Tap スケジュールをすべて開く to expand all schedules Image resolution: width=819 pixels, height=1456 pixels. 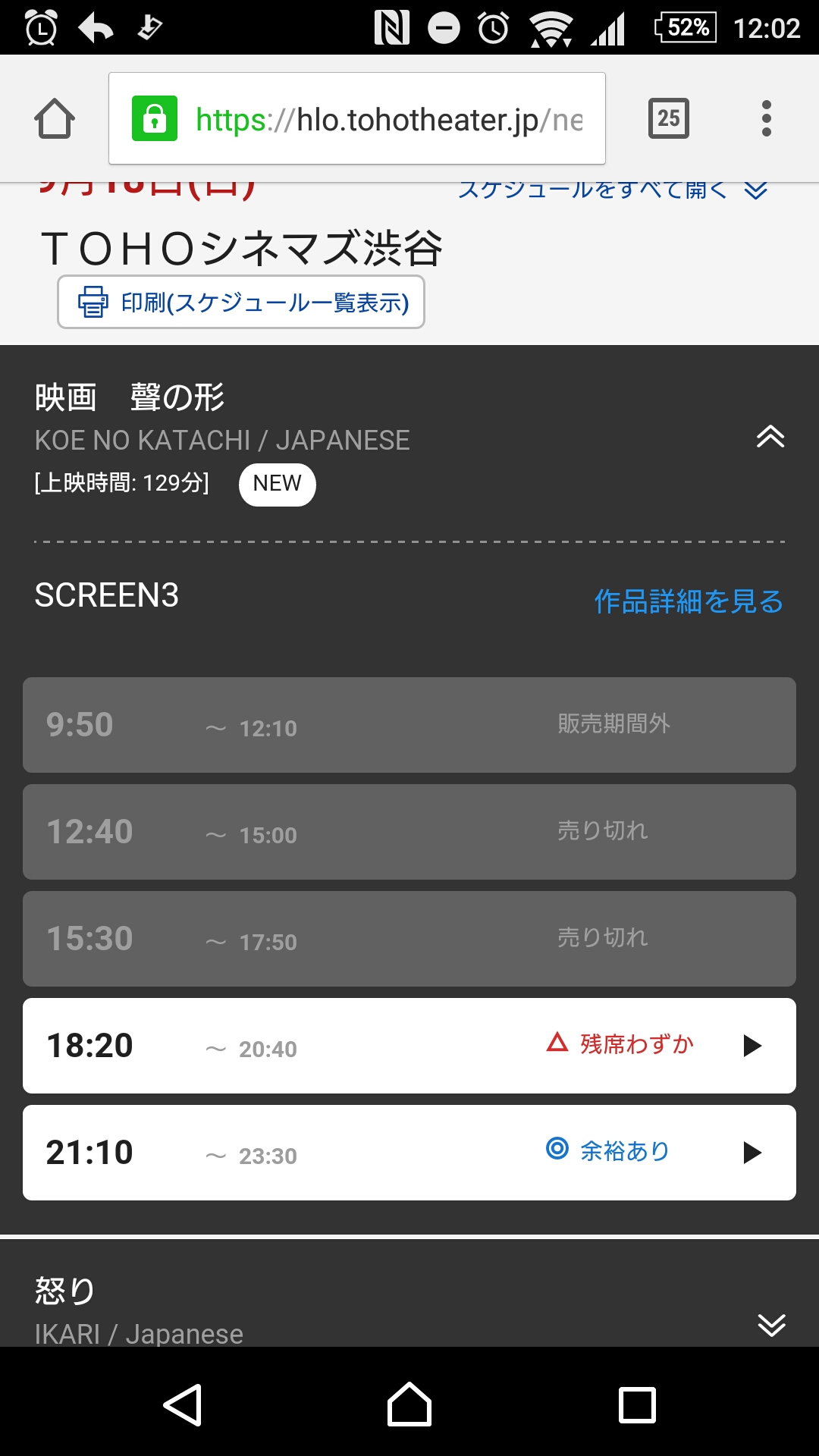coord(611,190)
